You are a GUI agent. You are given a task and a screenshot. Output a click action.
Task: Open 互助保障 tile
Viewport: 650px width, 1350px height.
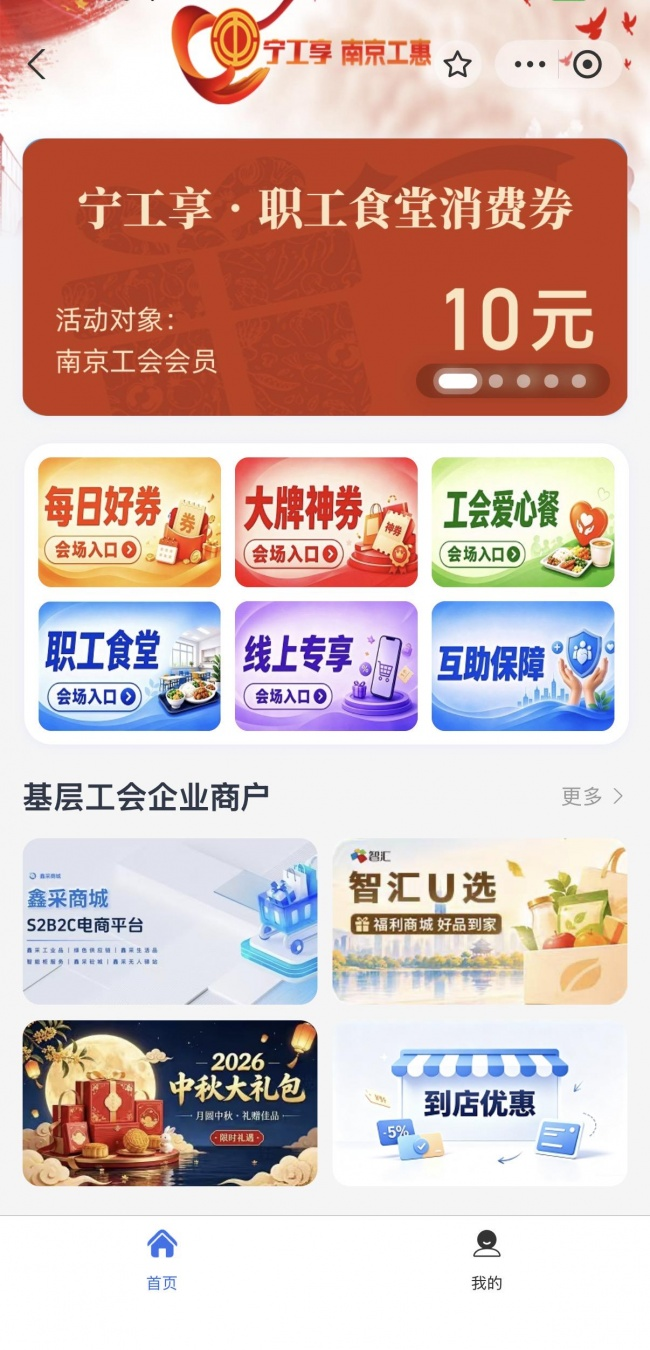tap(523, 666)
